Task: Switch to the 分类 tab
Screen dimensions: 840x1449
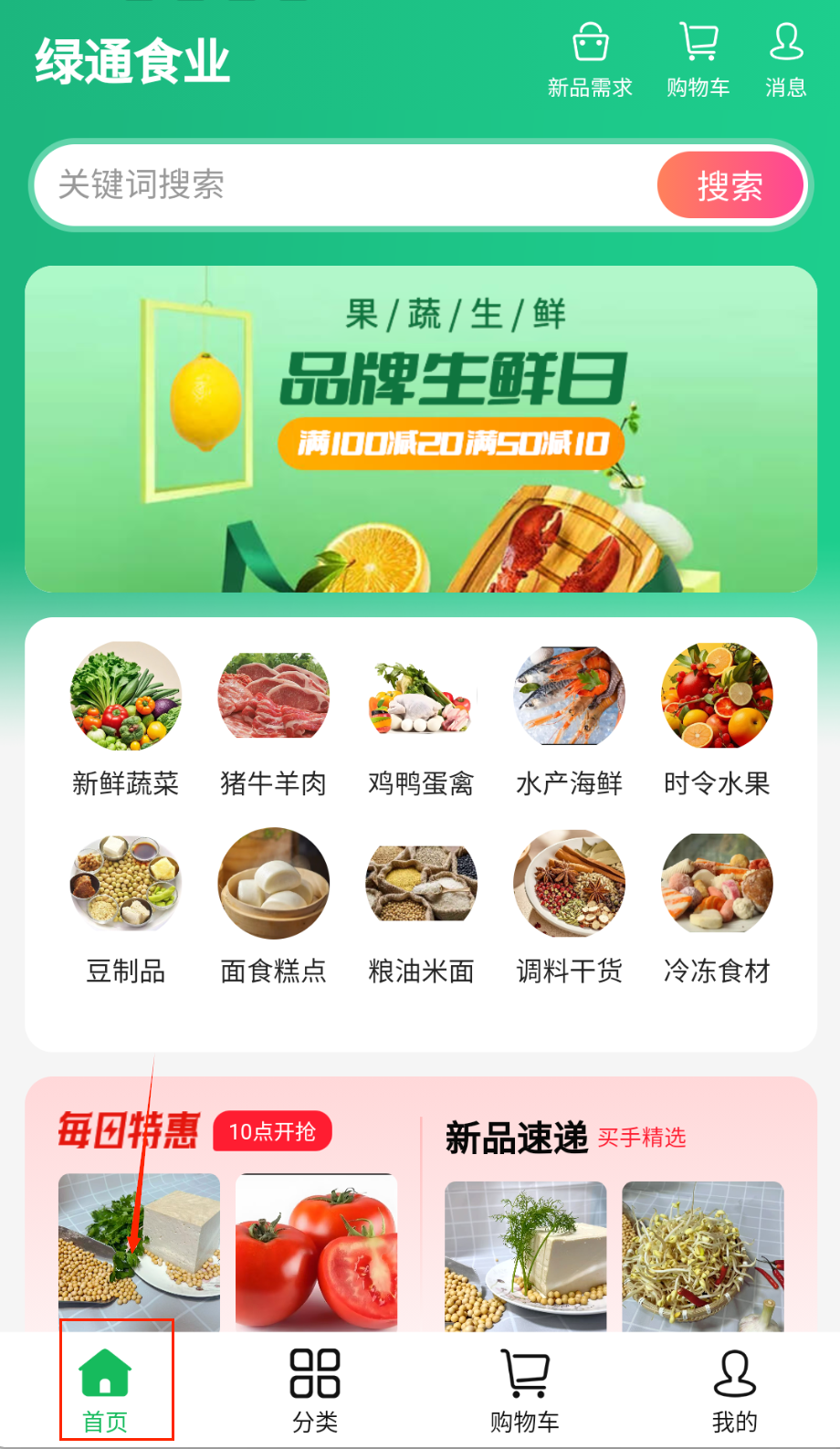Action: point(315,1390)
